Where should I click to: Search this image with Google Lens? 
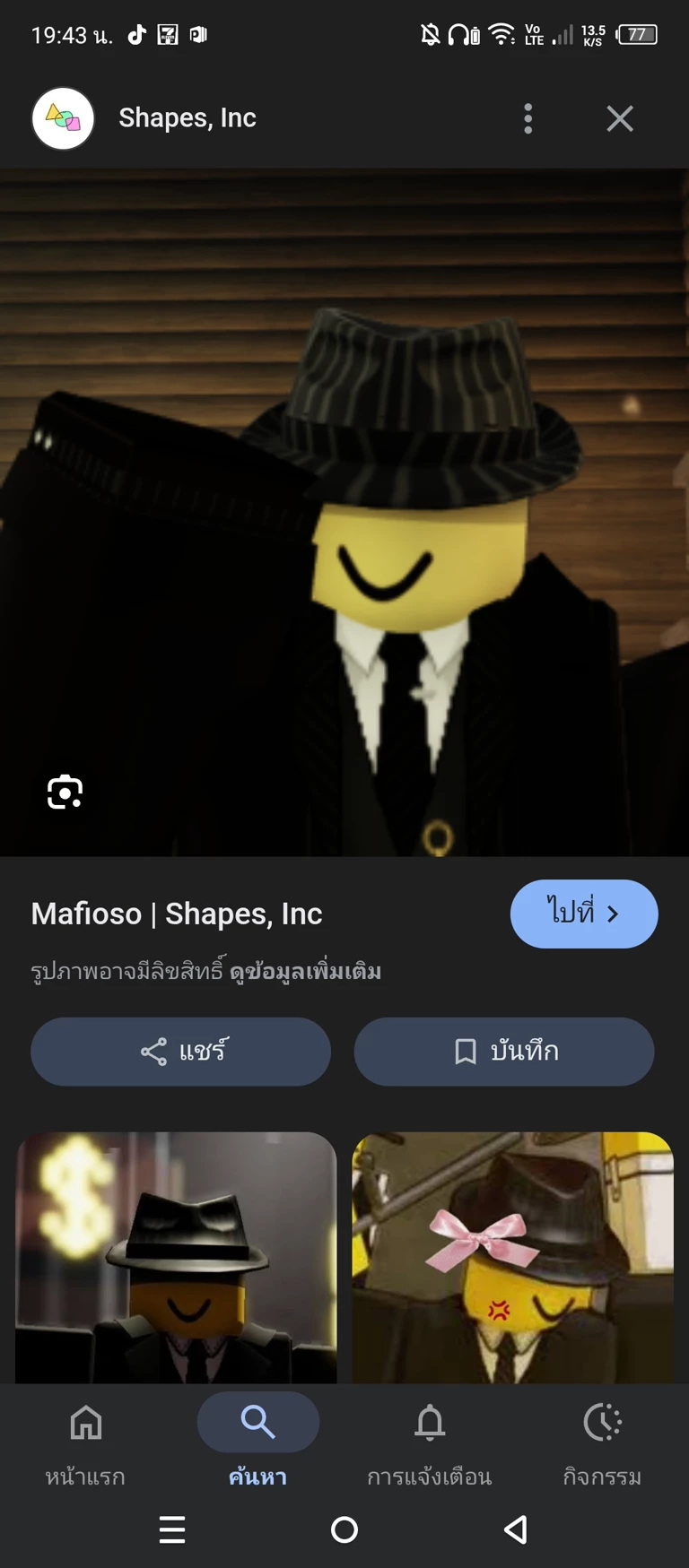65,792
